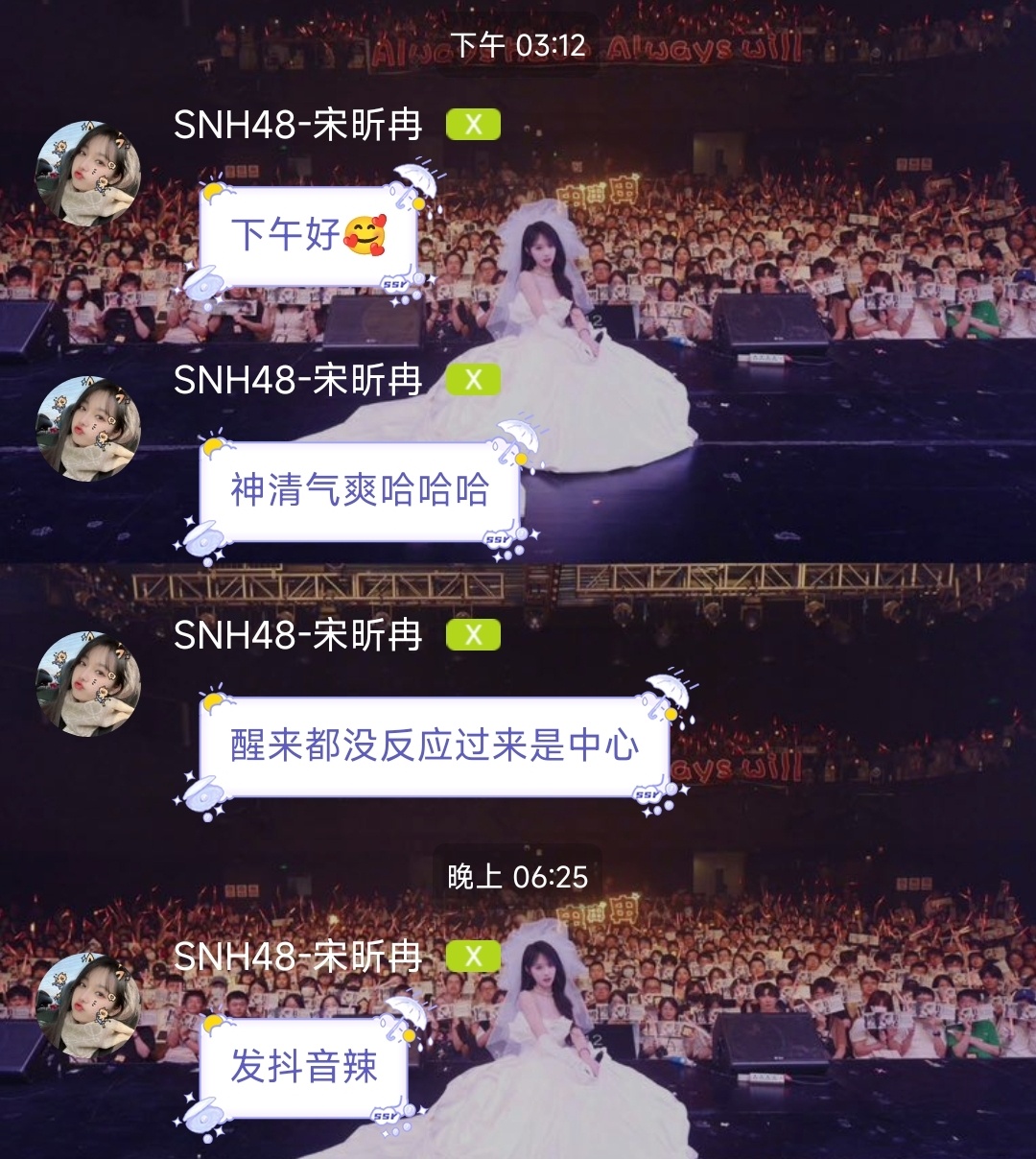View profile from avatar beside 醒来都没反应过来是中心
Screen dimensions: 1036x1159
pyautogui.click(x=88, y=684)
